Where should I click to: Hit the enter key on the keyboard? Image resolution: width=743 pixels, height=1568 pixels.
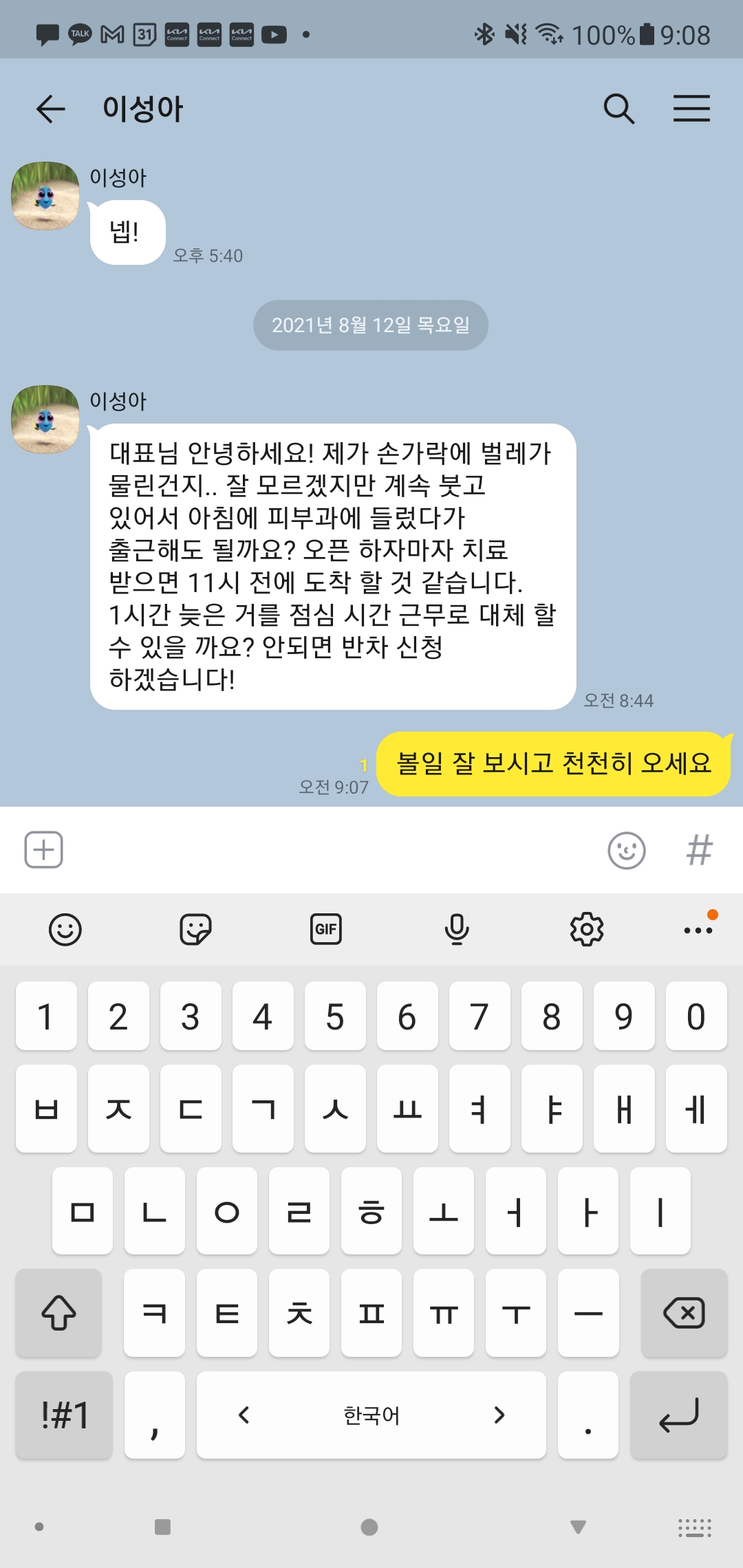pos(678,1415)
